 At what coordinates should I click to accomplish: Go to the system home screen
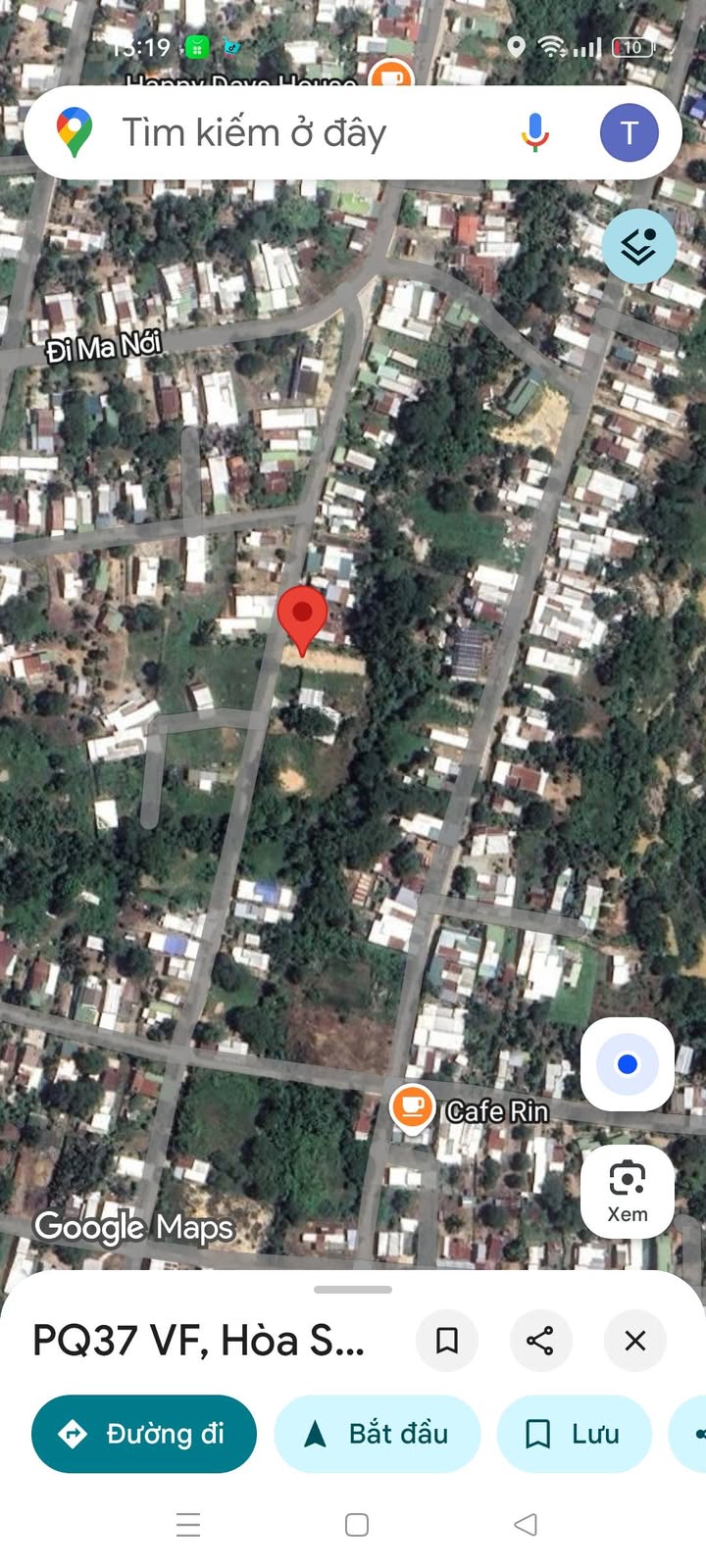click(x=357, y=1524)
